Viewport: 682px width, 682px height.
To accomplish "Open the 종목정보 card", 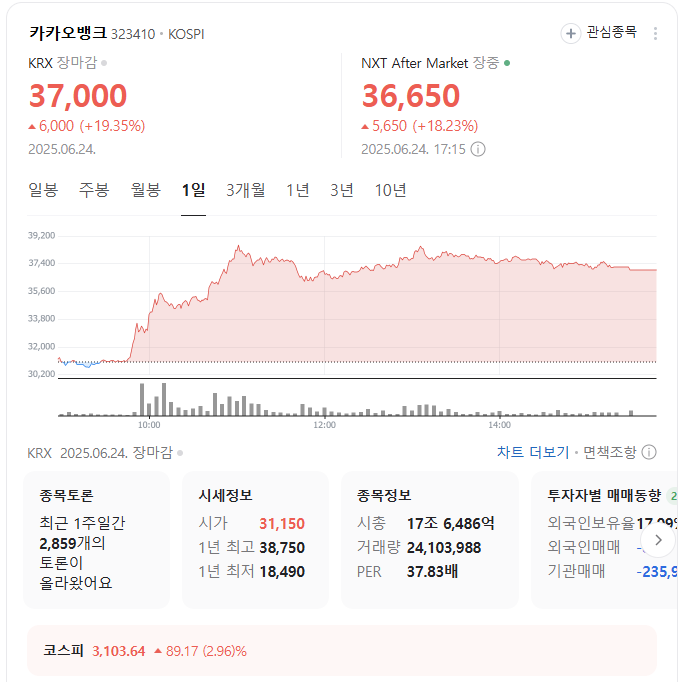I will (429, 539).
